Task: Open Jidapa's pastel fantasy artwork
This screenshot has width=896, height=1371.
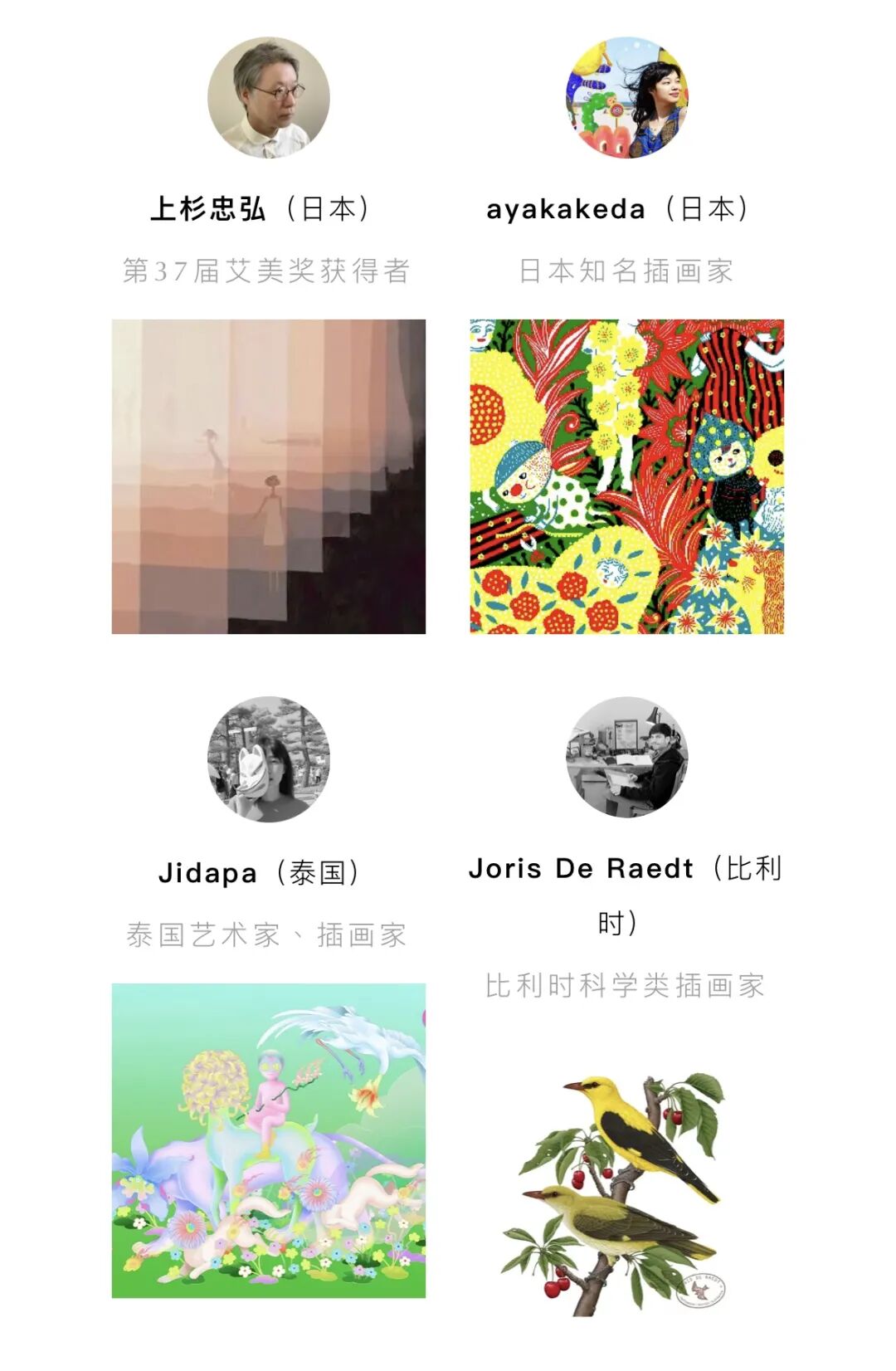Action: [x=269, y=1140]
